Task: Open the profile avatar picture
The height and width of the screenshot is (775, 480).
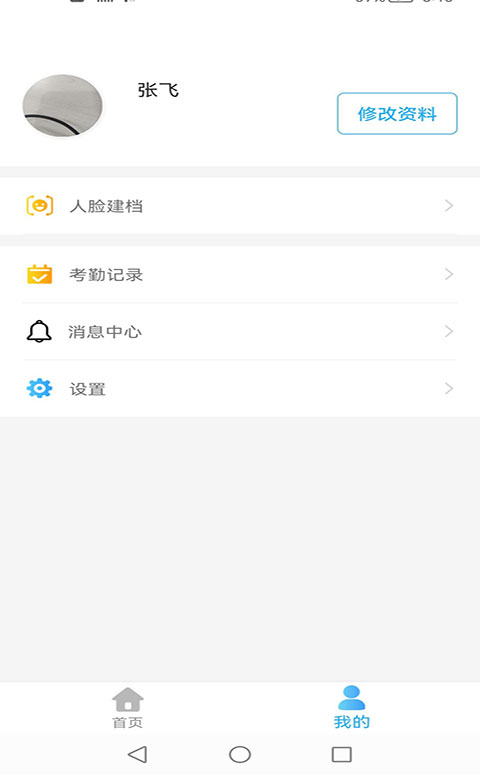Action: point(63,105)
